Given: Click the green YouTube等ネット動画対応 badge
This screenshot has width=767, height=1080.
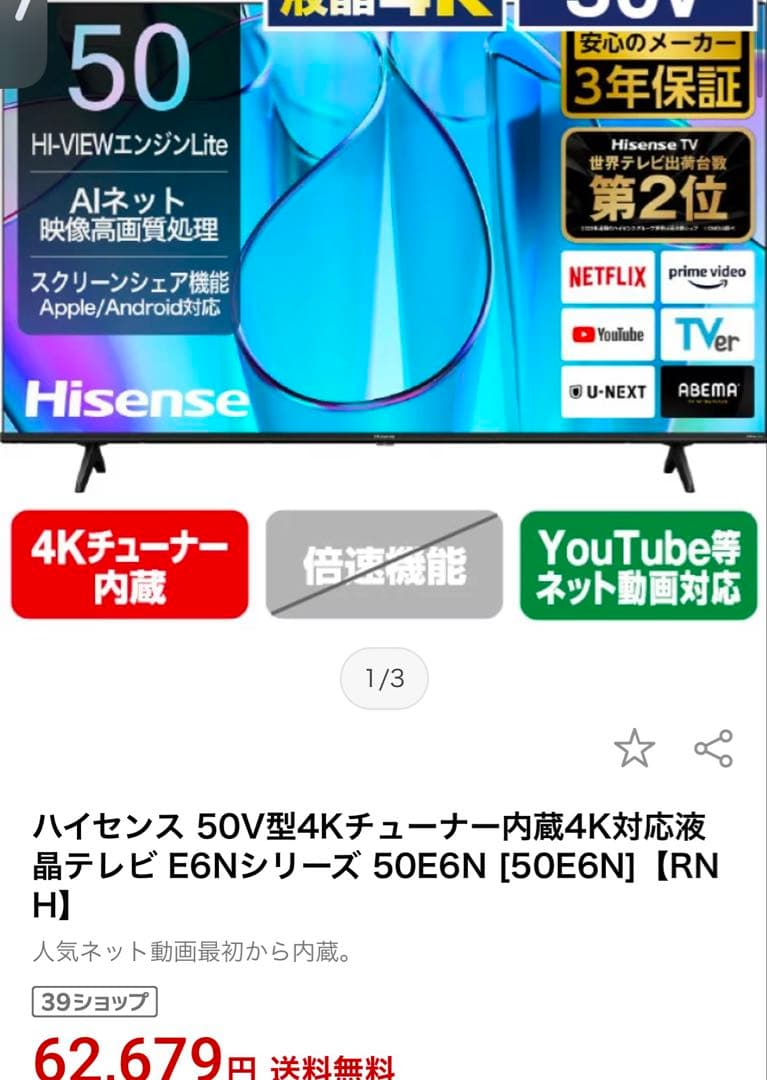Looking at the screenshot, I should coord(638,565).
